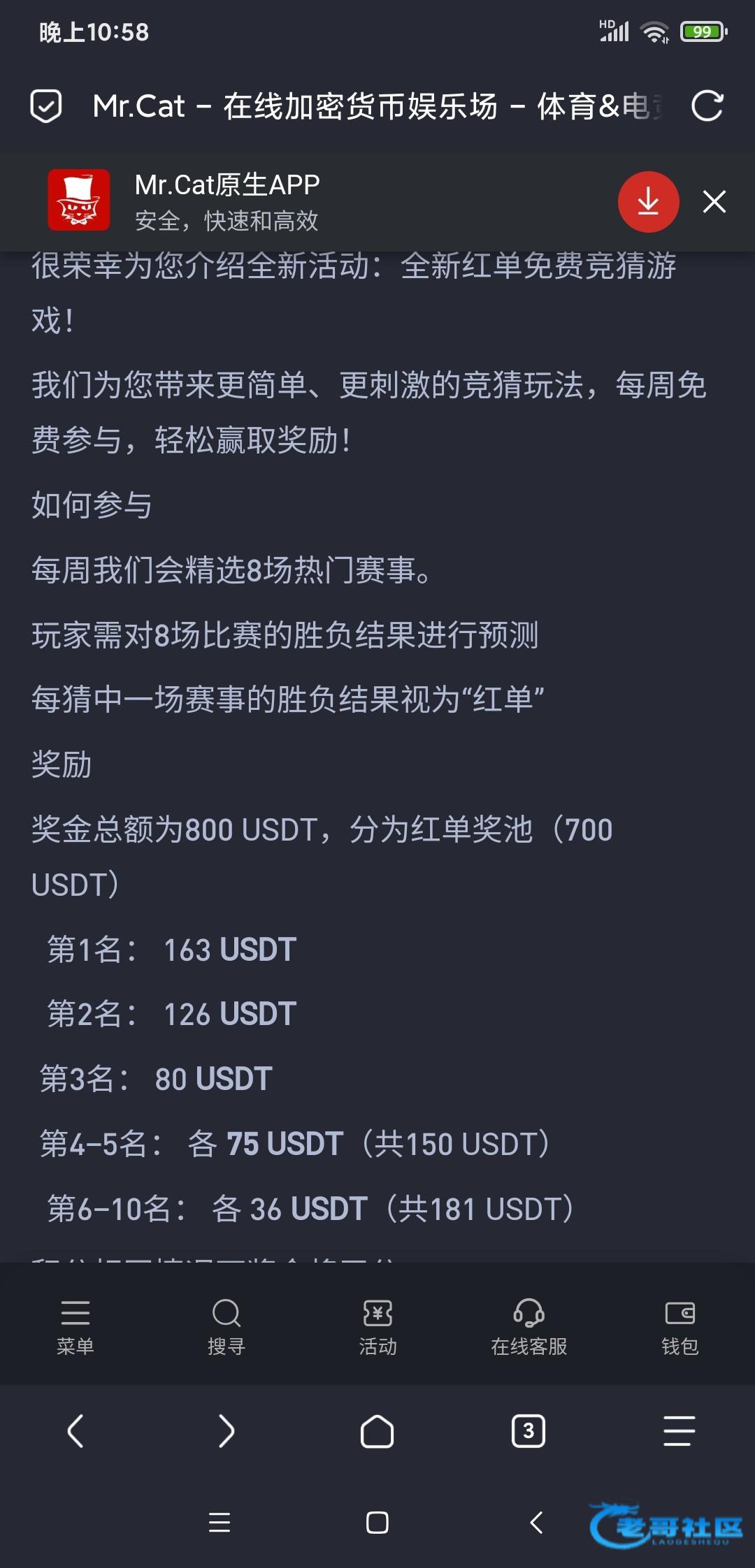Reload the page with the refresh icon

[x=707, y=106]
